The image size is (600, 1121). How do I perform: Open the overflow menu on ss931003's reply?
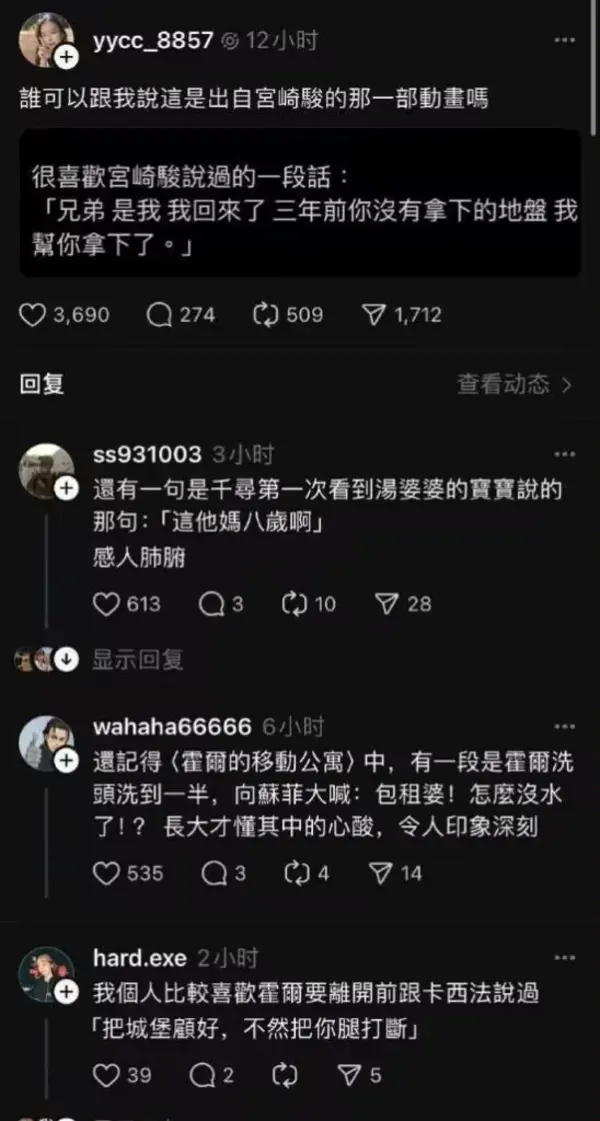pyautogui.click(x=564, y=455)
